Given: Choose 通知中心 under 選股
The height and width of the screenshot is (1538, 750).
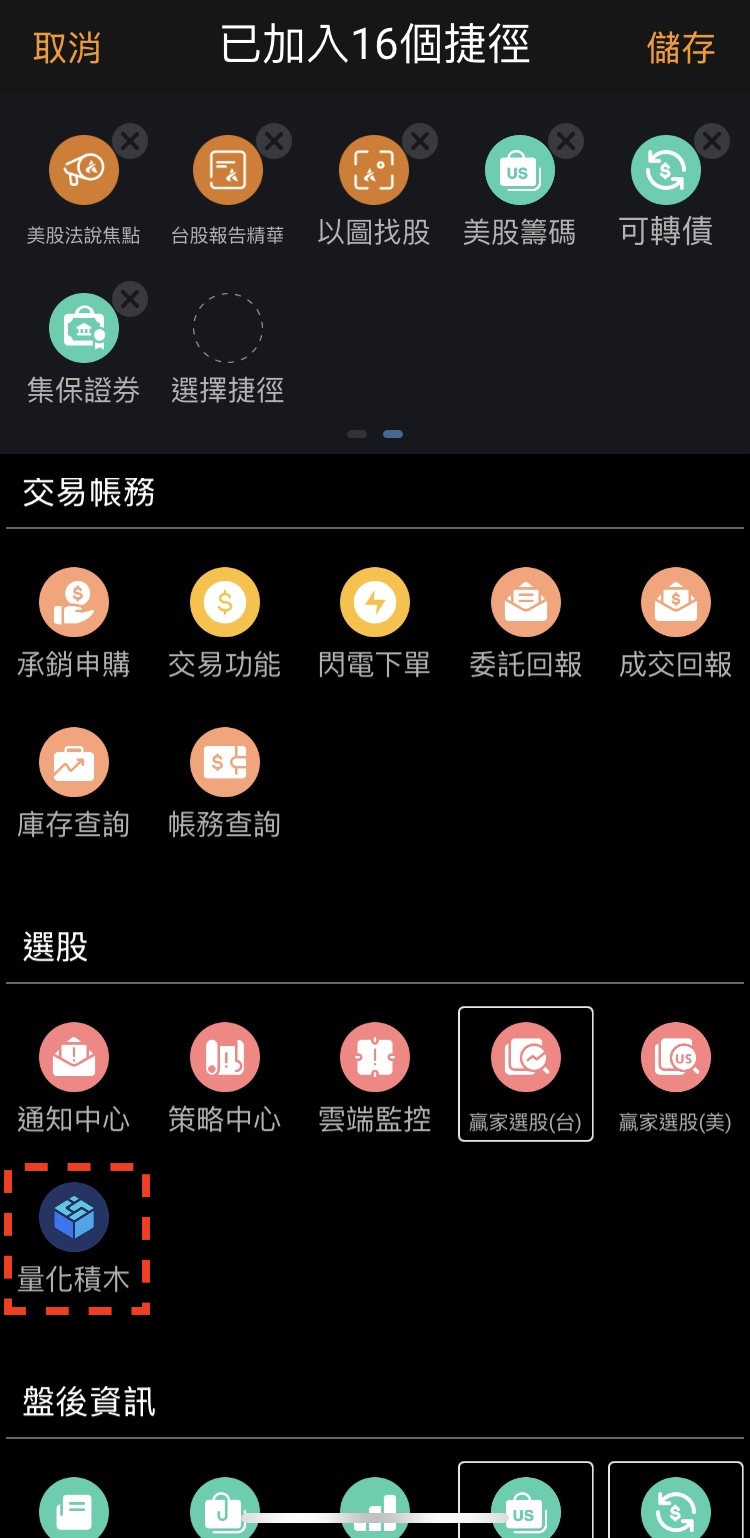Looking at the screenshot, I should [x=74, y=1058].
